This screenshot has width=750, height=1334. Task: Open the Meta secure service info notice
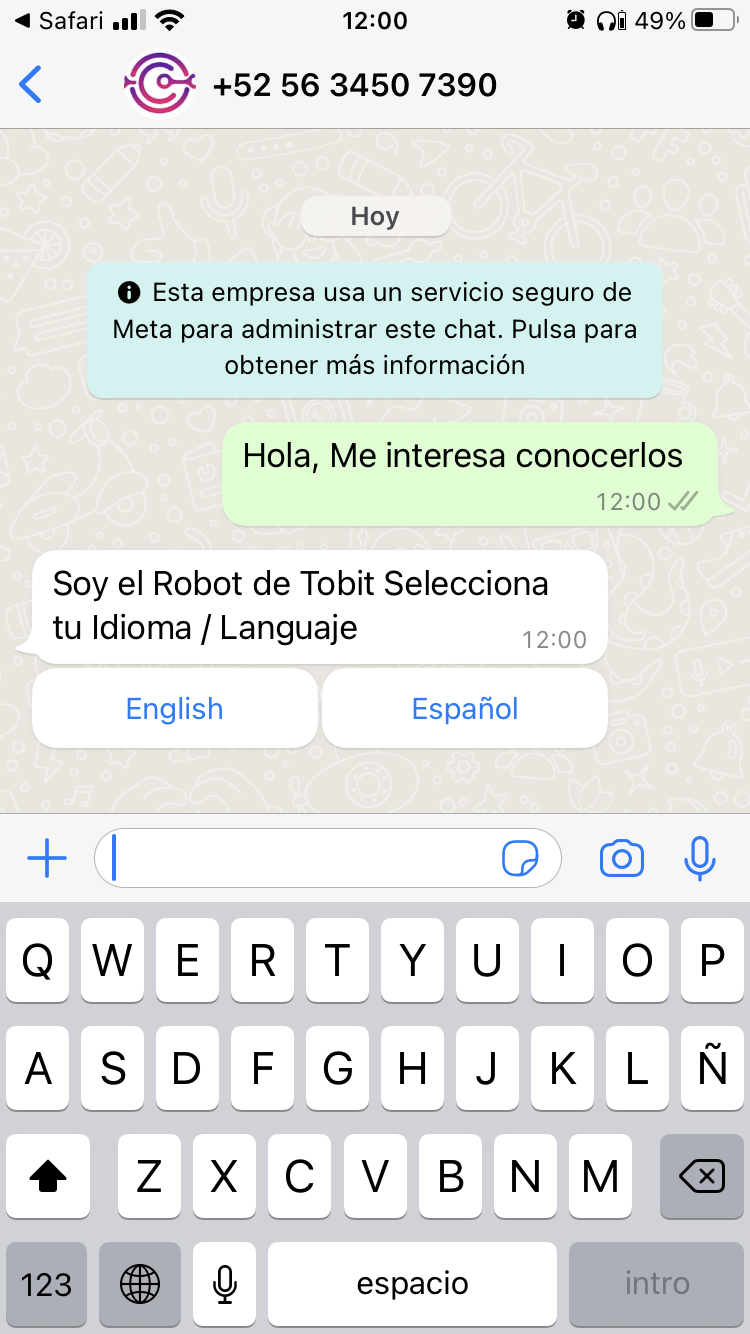374,330
